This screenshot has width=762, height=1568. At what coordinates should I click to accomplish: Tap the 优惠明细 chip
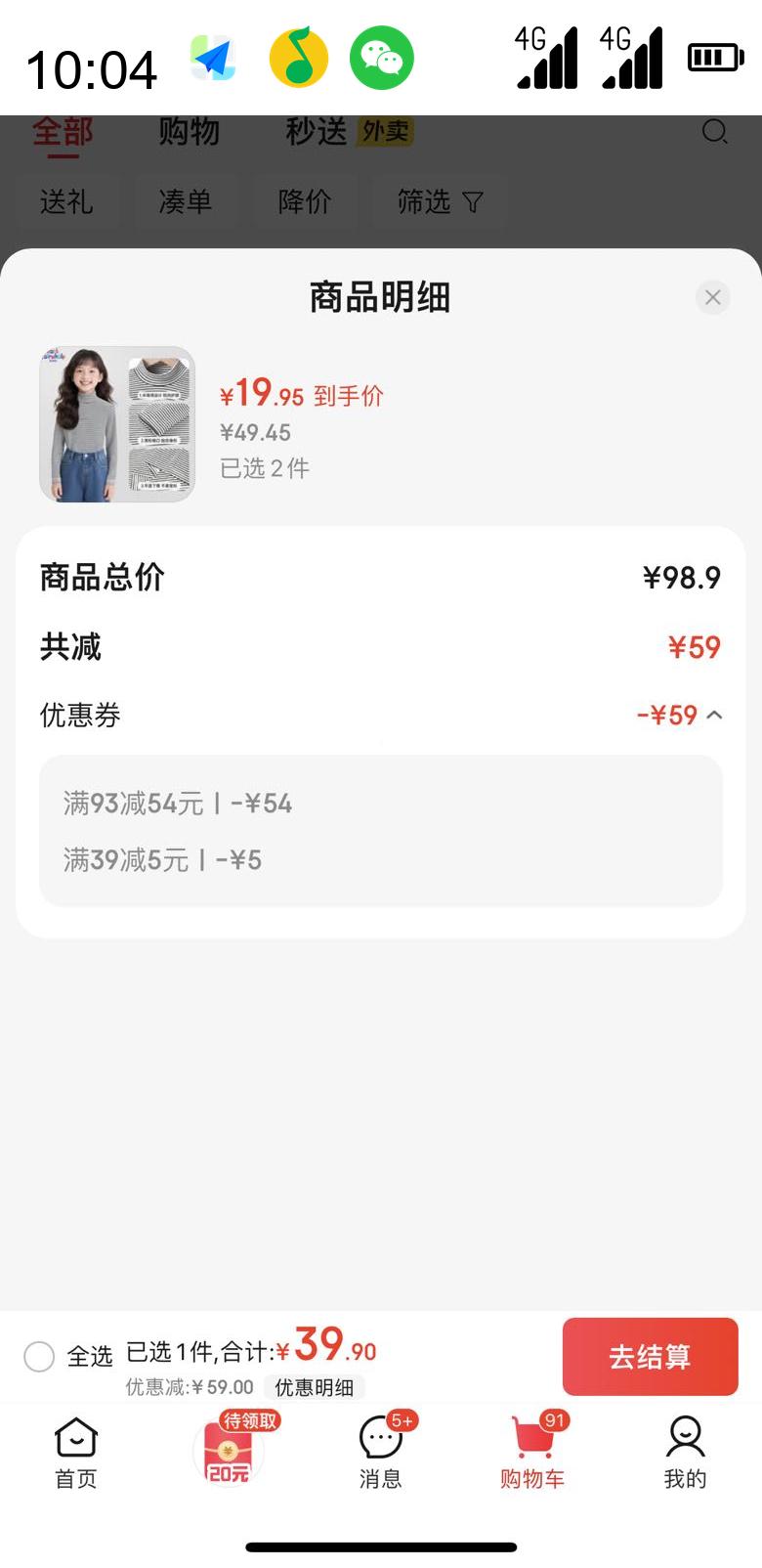tap(314, 1387)
